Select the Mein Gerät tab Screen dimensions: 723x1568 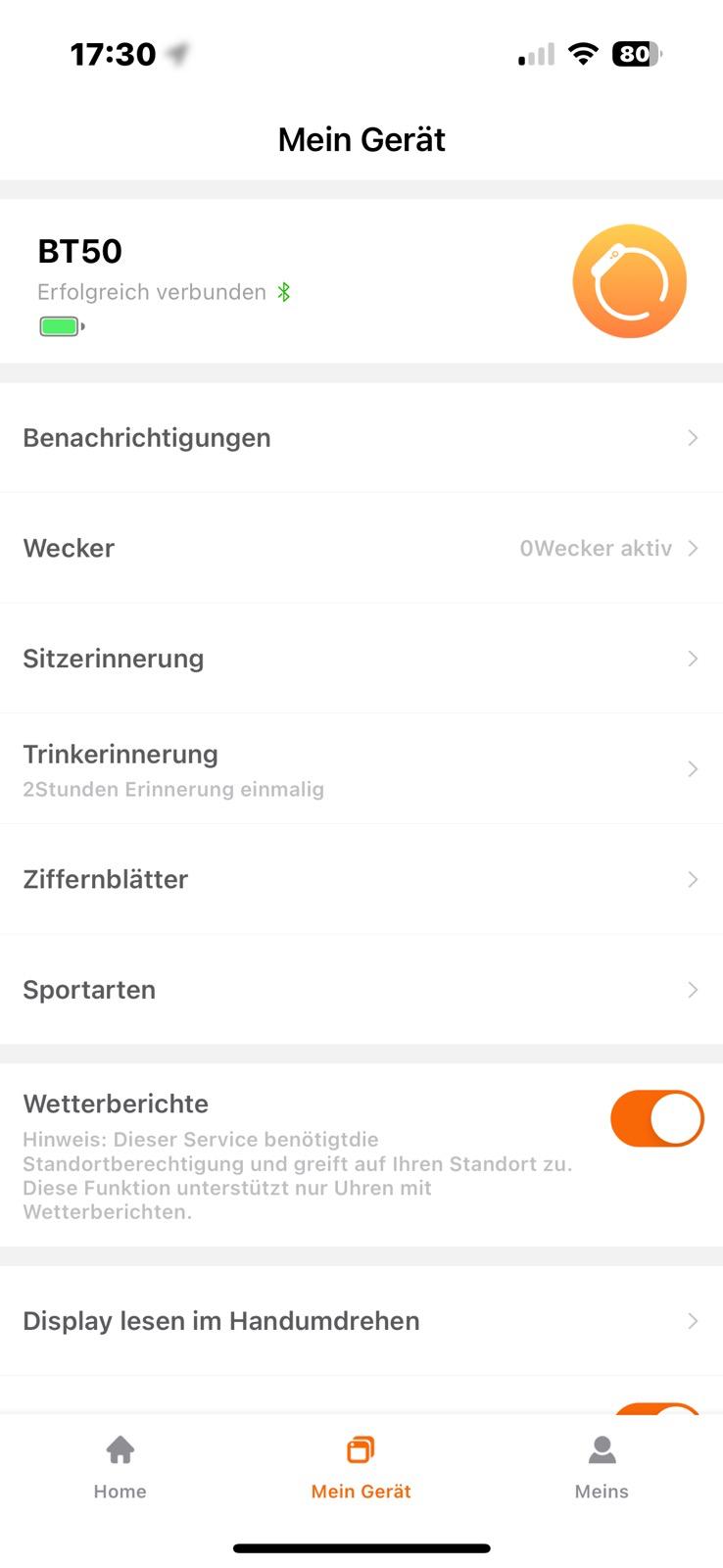coord(361,1467)
